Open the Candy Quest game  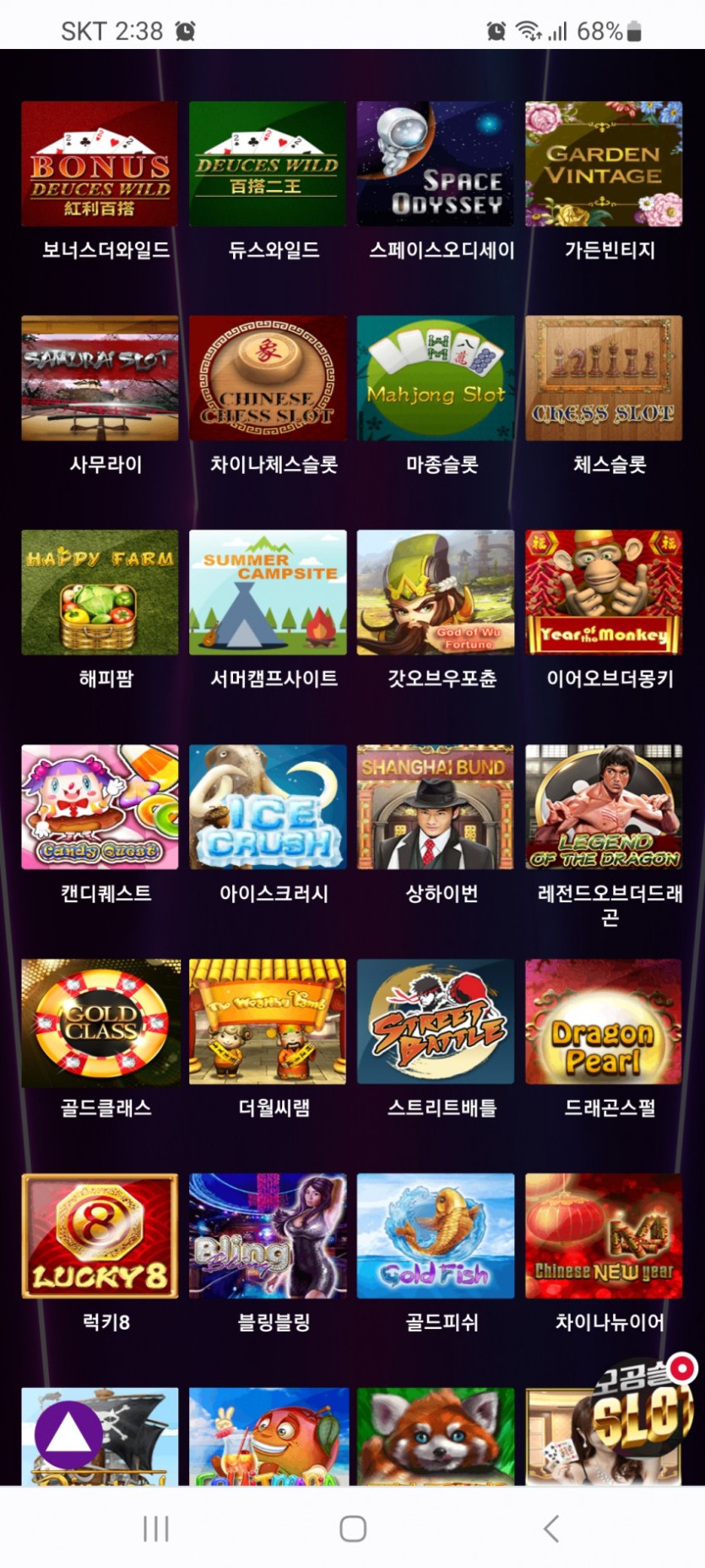tap(100, 808)
